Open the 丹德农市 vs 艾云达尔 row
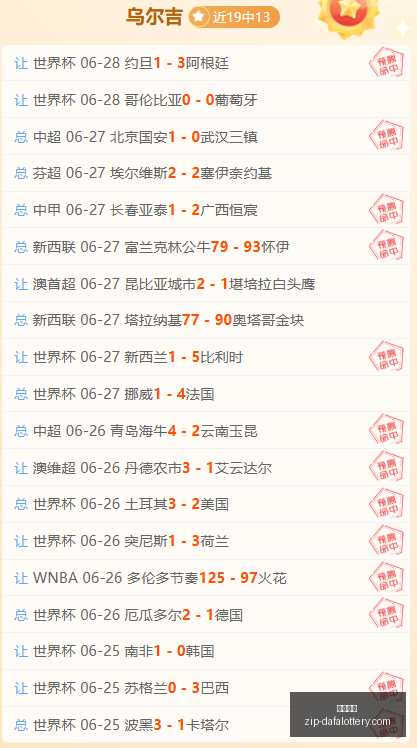 click(x=206, y=468)
